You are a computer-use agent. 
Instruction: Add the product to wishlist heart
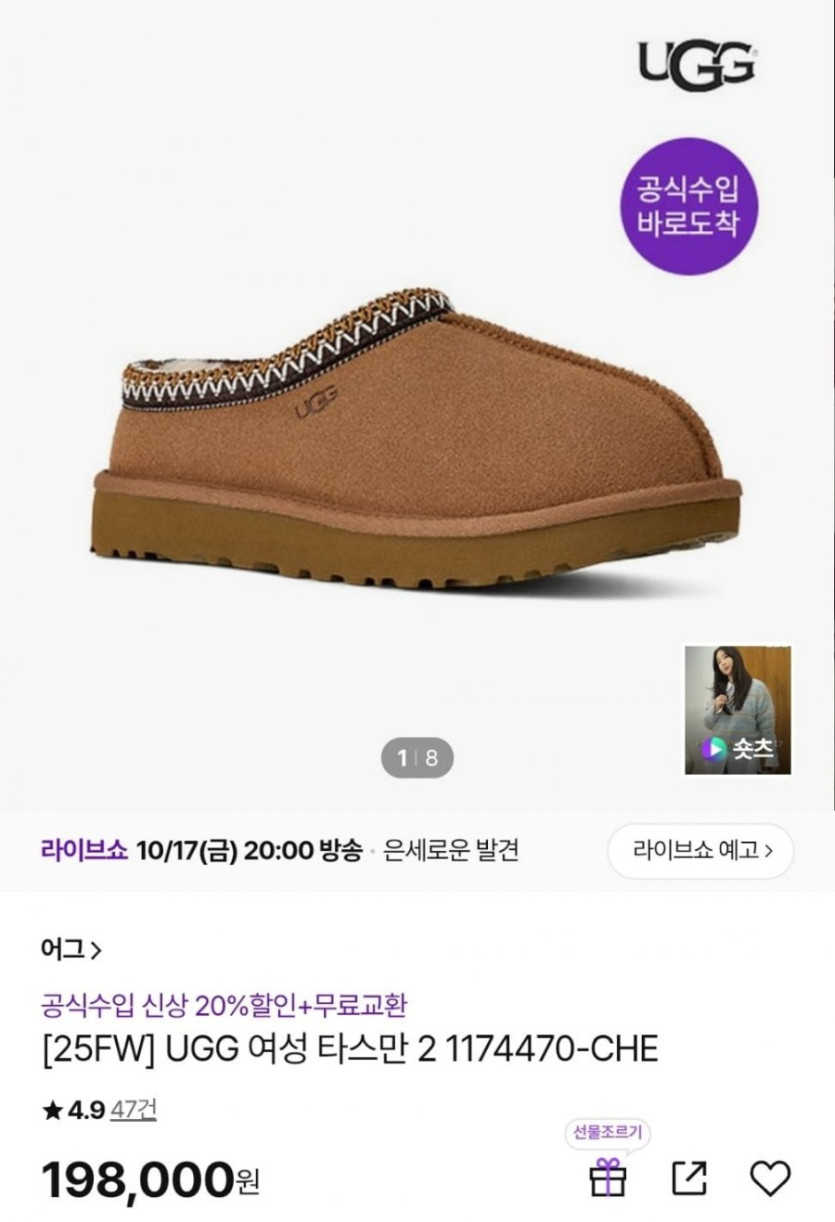click(x=769, y=1178)
